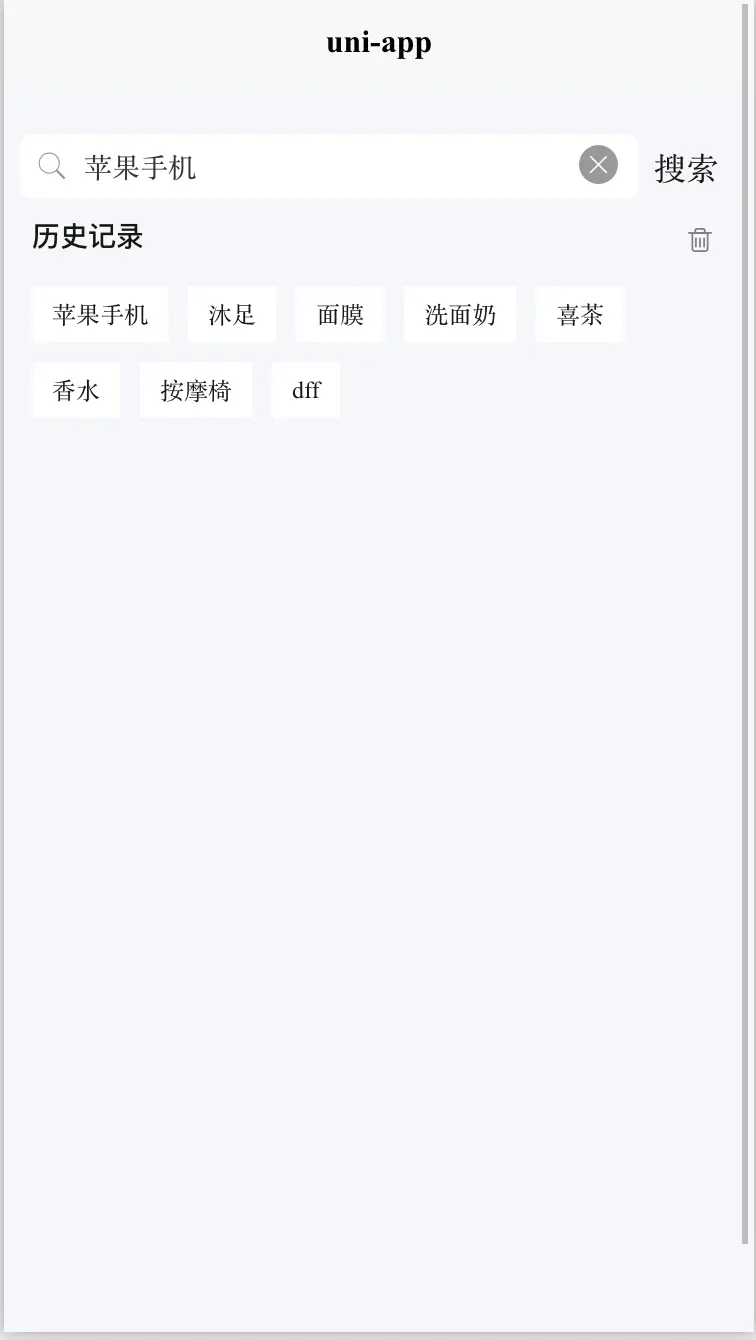Tap the 面膜 history chip

point(340,315)
